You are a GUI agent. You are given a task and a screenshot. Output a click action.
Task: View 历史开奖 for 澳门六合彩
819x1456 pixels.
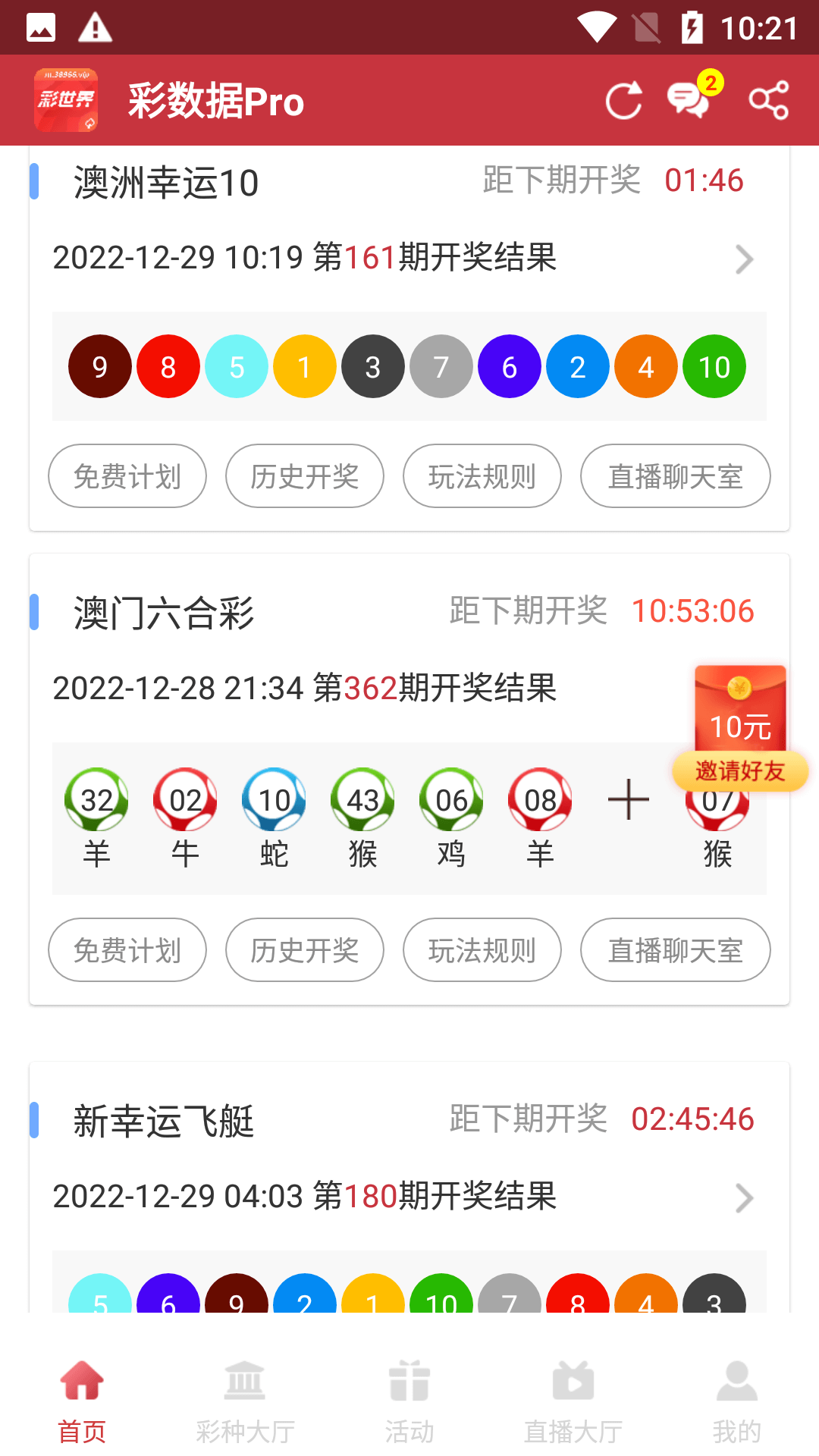pos(304,950)
